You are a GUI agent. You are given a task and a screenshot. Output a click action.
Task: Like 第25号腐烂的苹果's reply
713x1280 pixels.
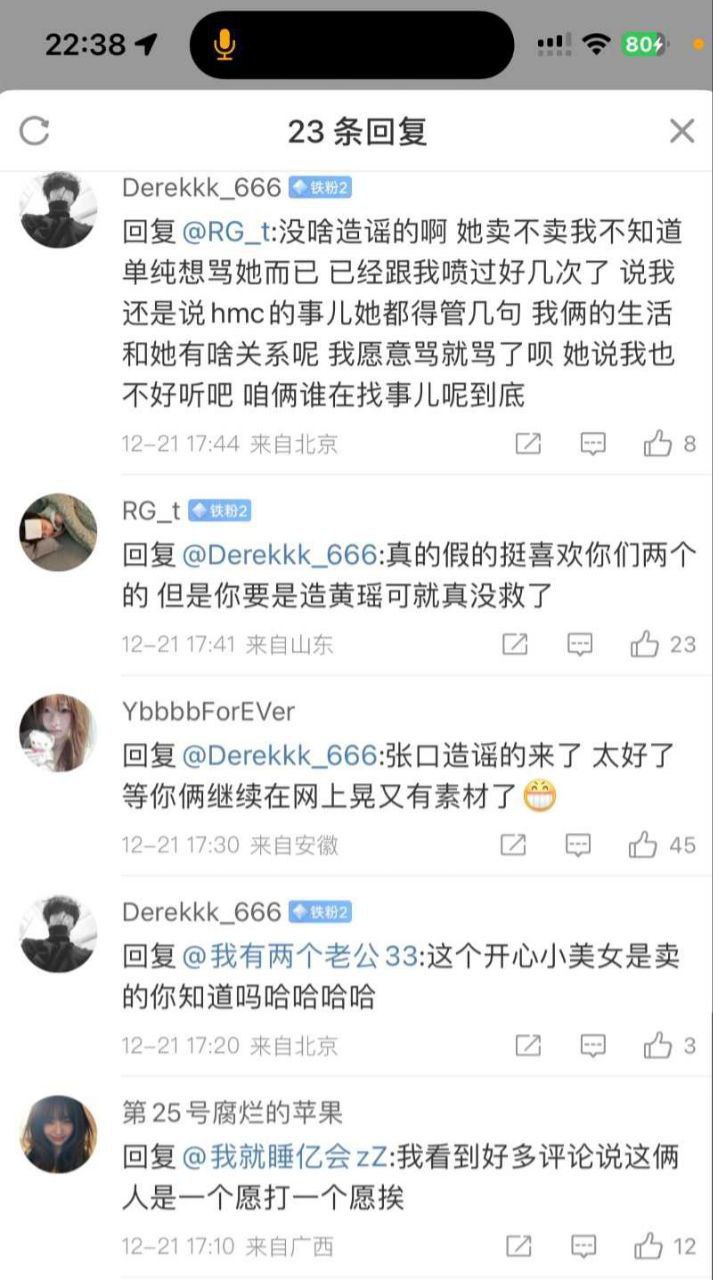649,1246
